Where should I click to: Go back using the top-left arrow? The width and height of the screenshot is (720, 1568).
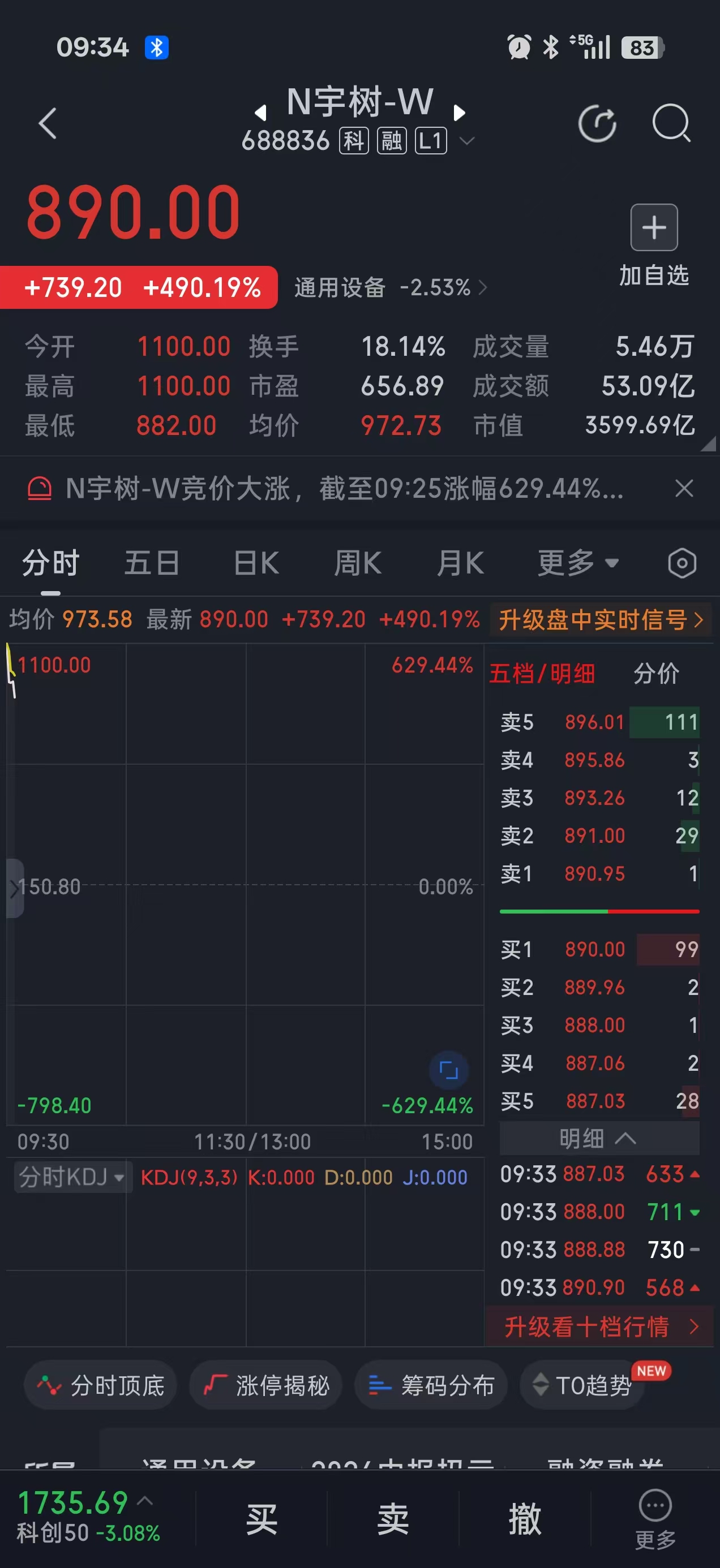[48, 123]
